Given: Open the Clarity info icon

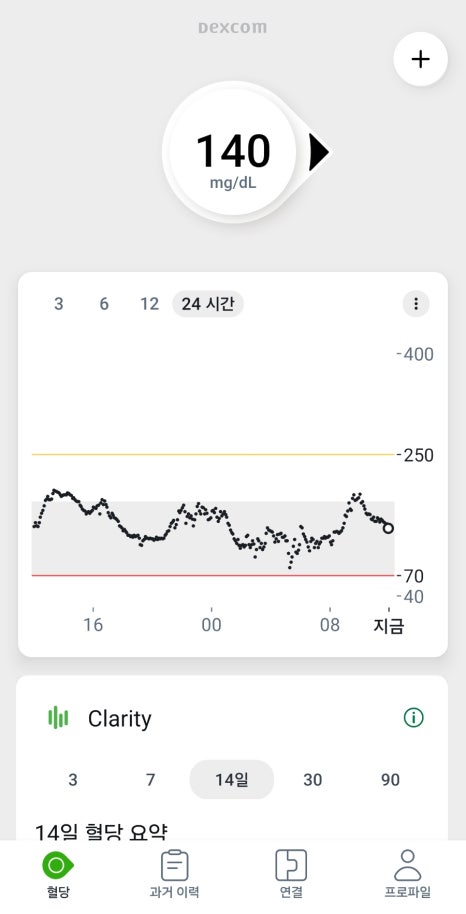Looking at the screenshot, I should click(x=414, y=718).
